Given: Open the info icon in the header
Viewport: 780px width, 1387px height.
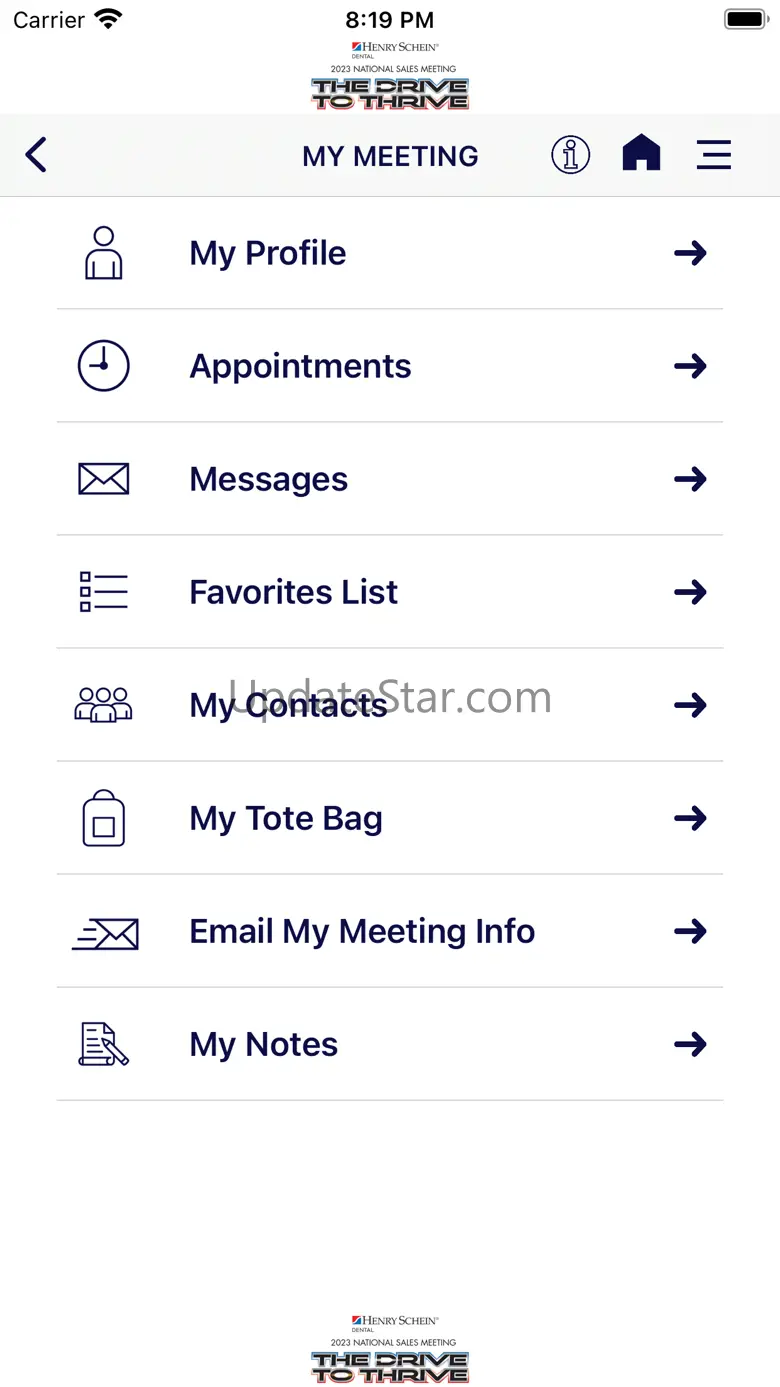Looking at the screenshot, I should point(570,155).
